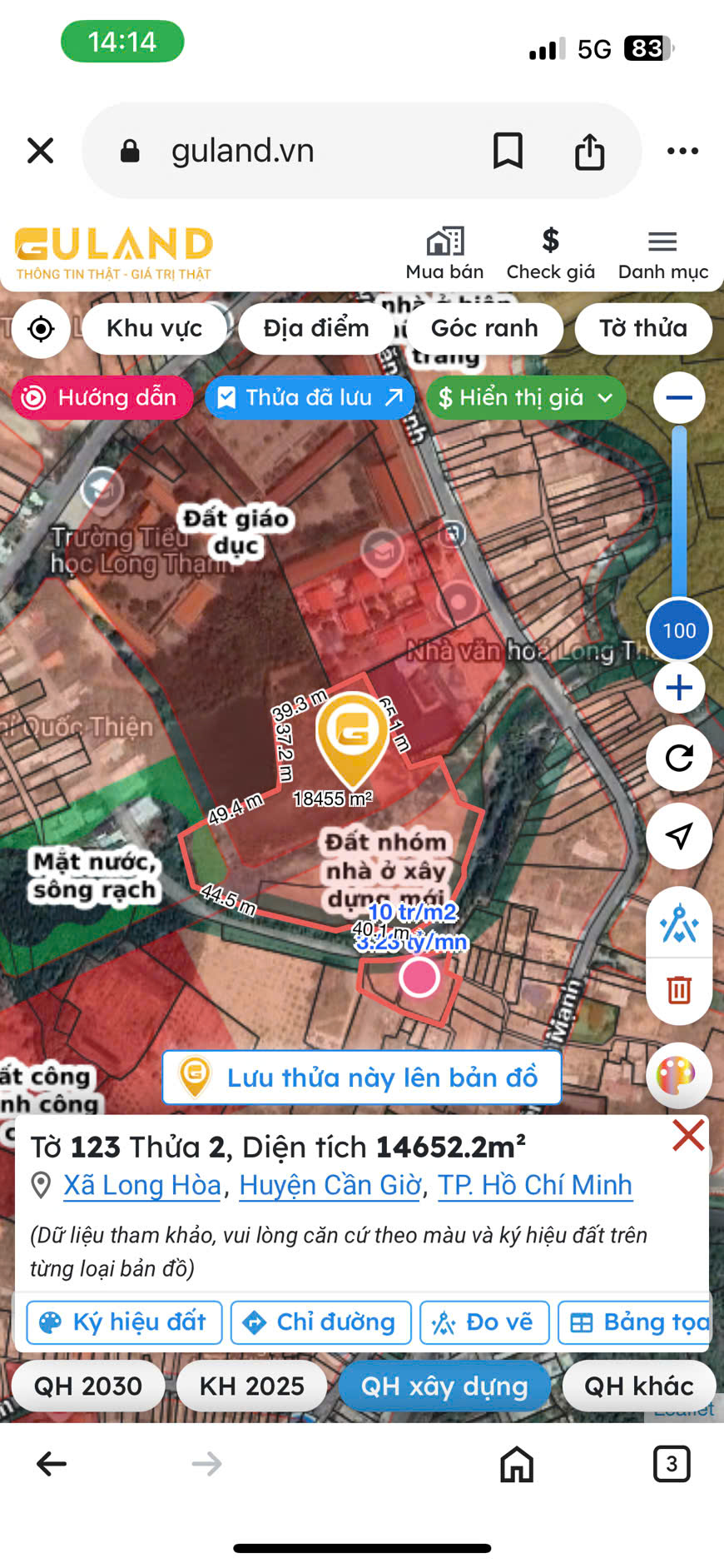Close the in-app browser with X

click(x=40, y=151)
